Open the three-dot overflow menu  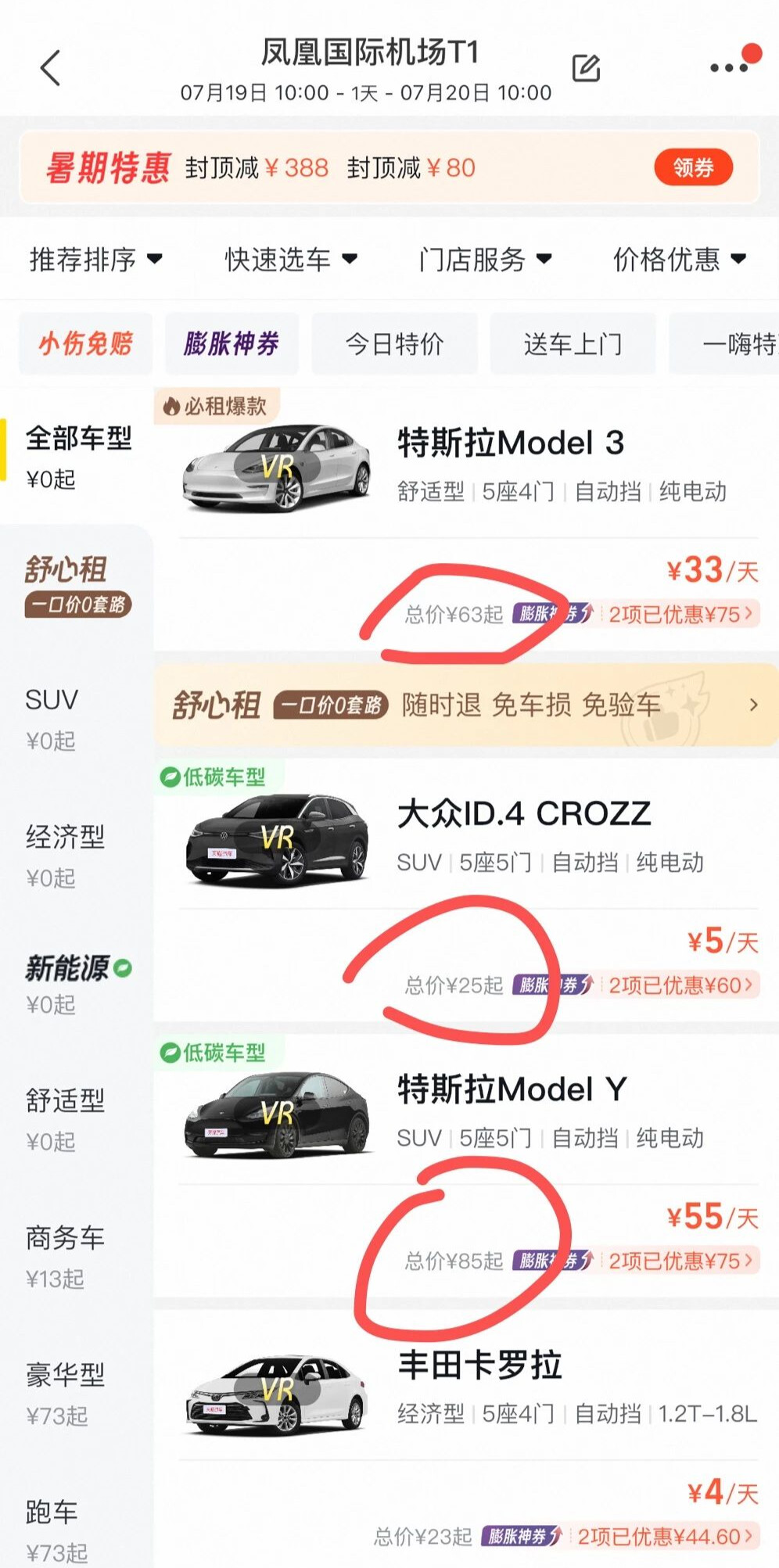coord(728,67)
